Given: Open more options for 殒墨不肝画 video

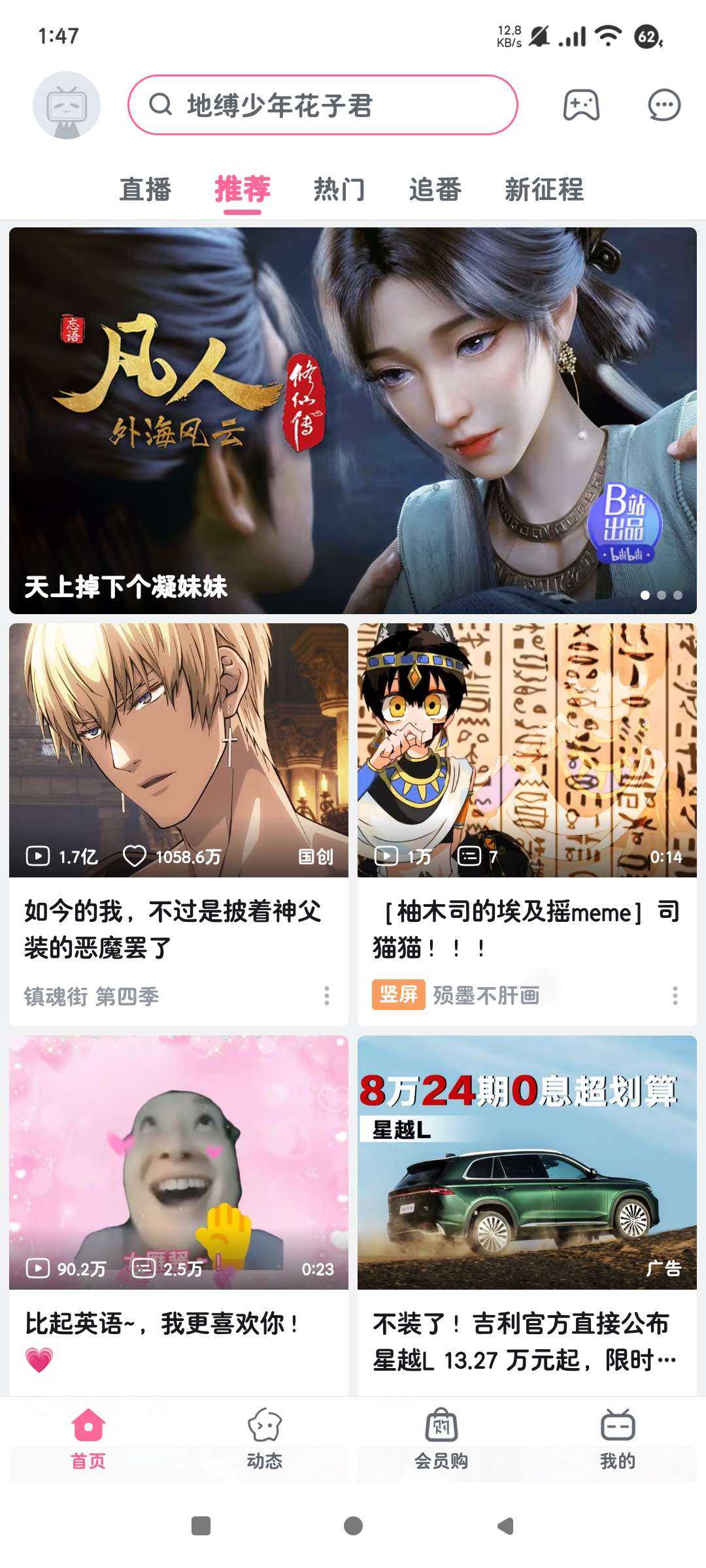Looking at the screenshot, I should pyautogui.click(x=675, y=996).
